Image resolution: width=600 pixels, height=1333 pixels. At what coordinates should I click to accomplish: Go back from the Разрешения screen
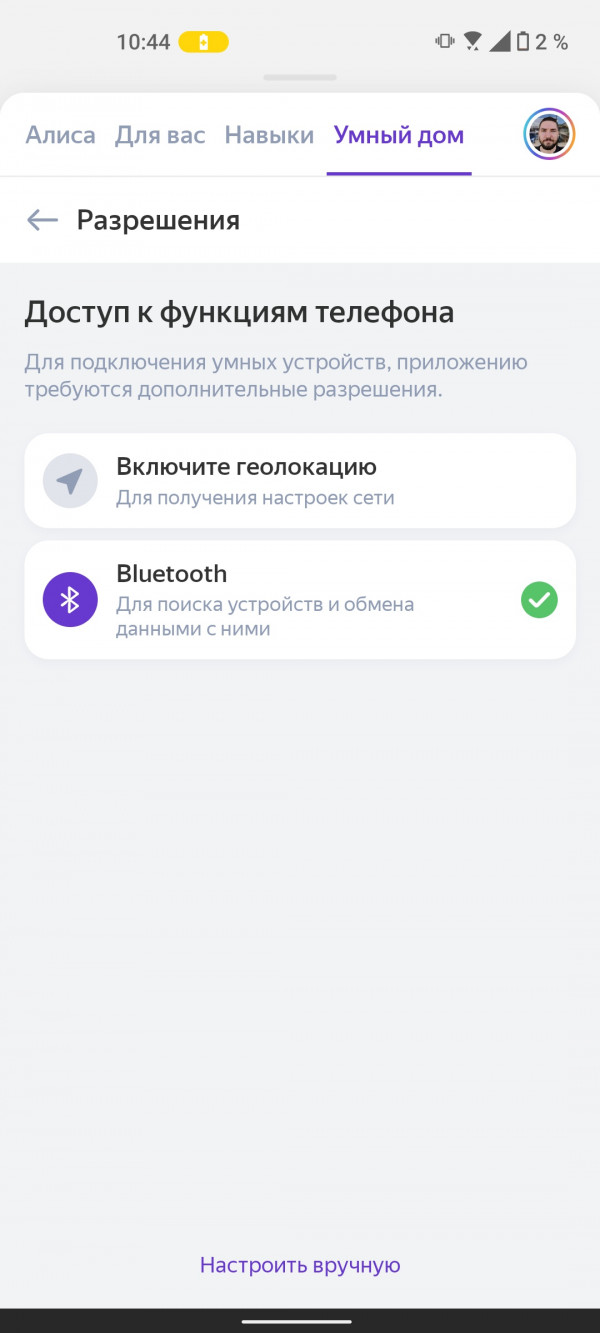(42, 220)
